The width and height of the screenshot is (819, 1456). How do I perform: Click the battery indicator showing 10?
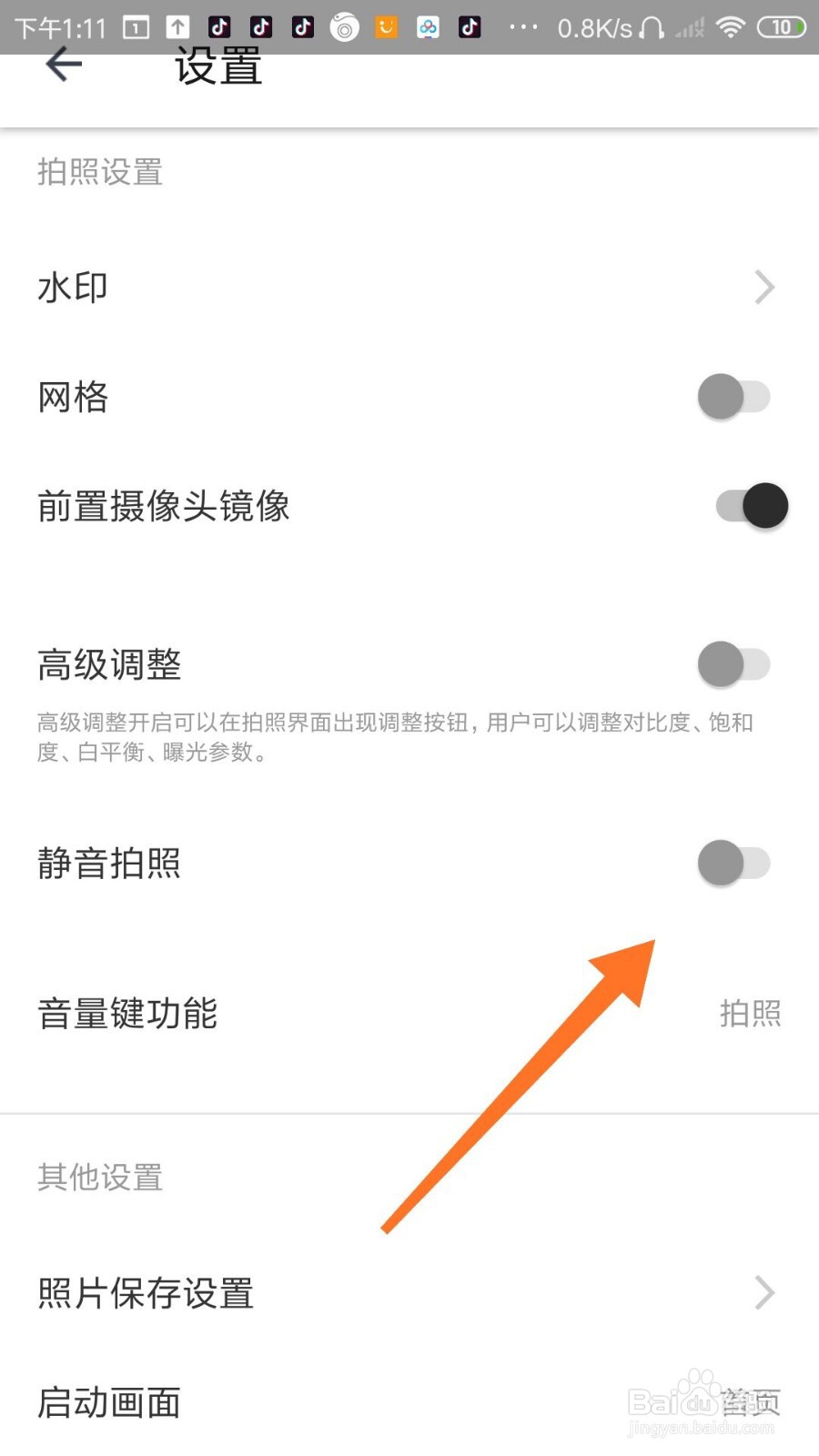781,26
